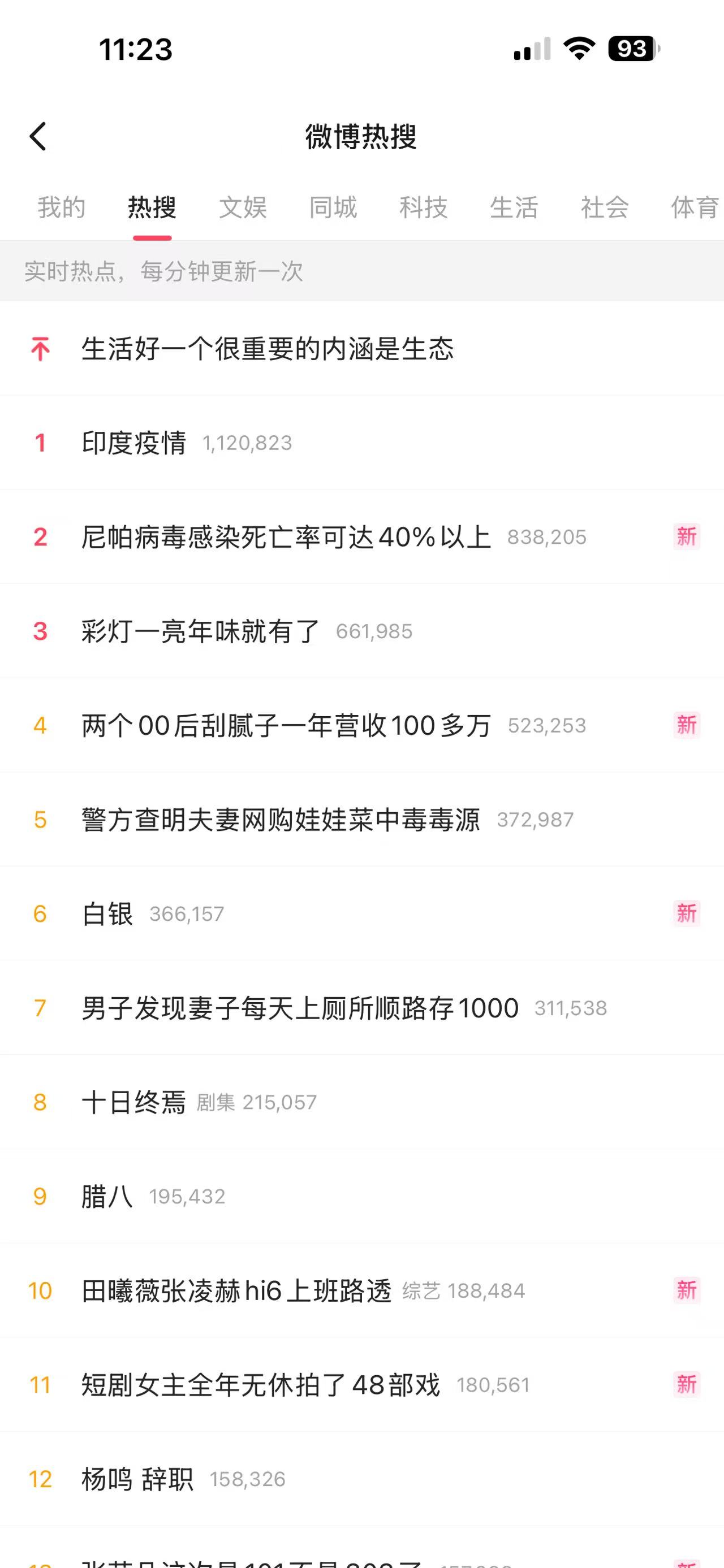The image size is (724, 1568).
Task: Switch to the 文娱 tab
Action: pos(243,207)
